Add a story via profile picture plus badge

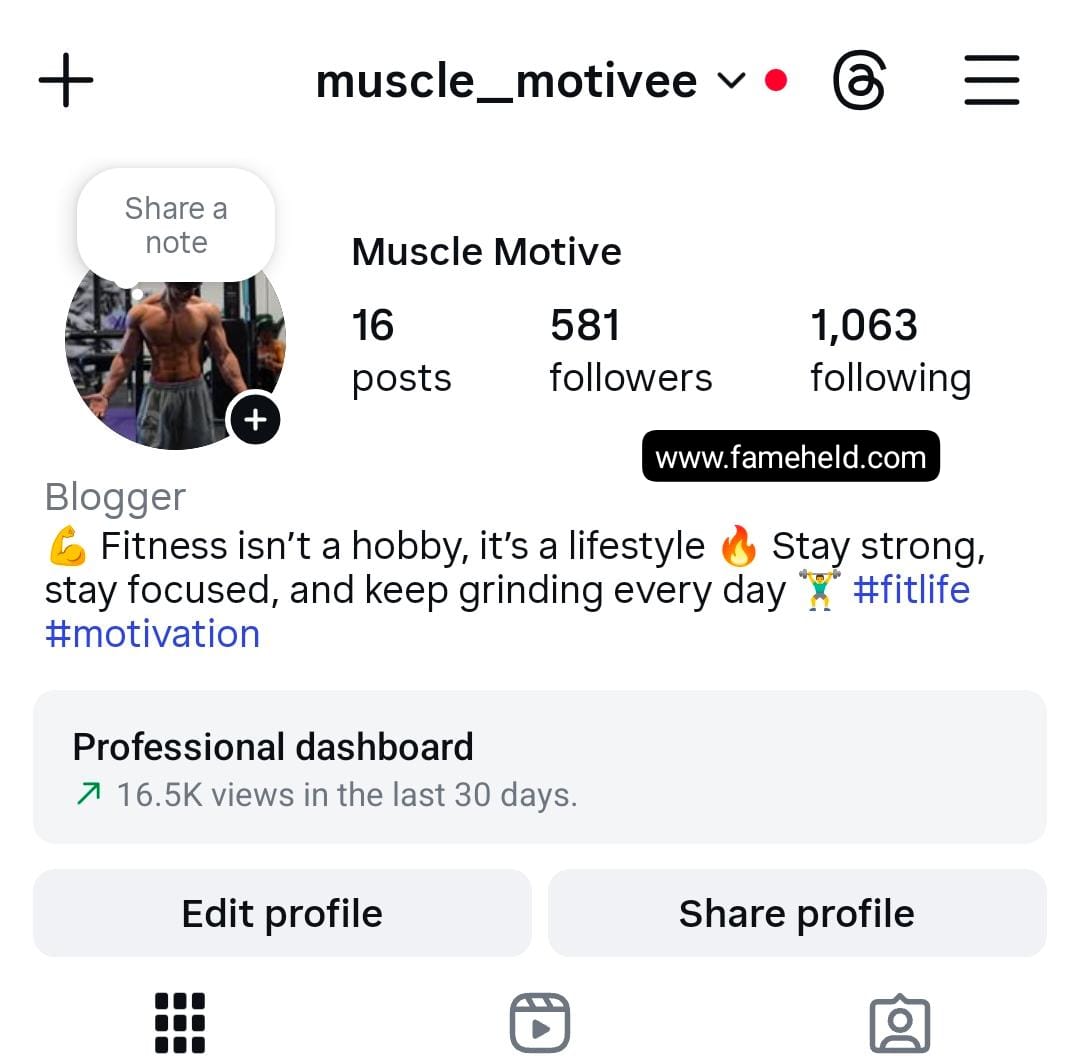click(255, 420)
